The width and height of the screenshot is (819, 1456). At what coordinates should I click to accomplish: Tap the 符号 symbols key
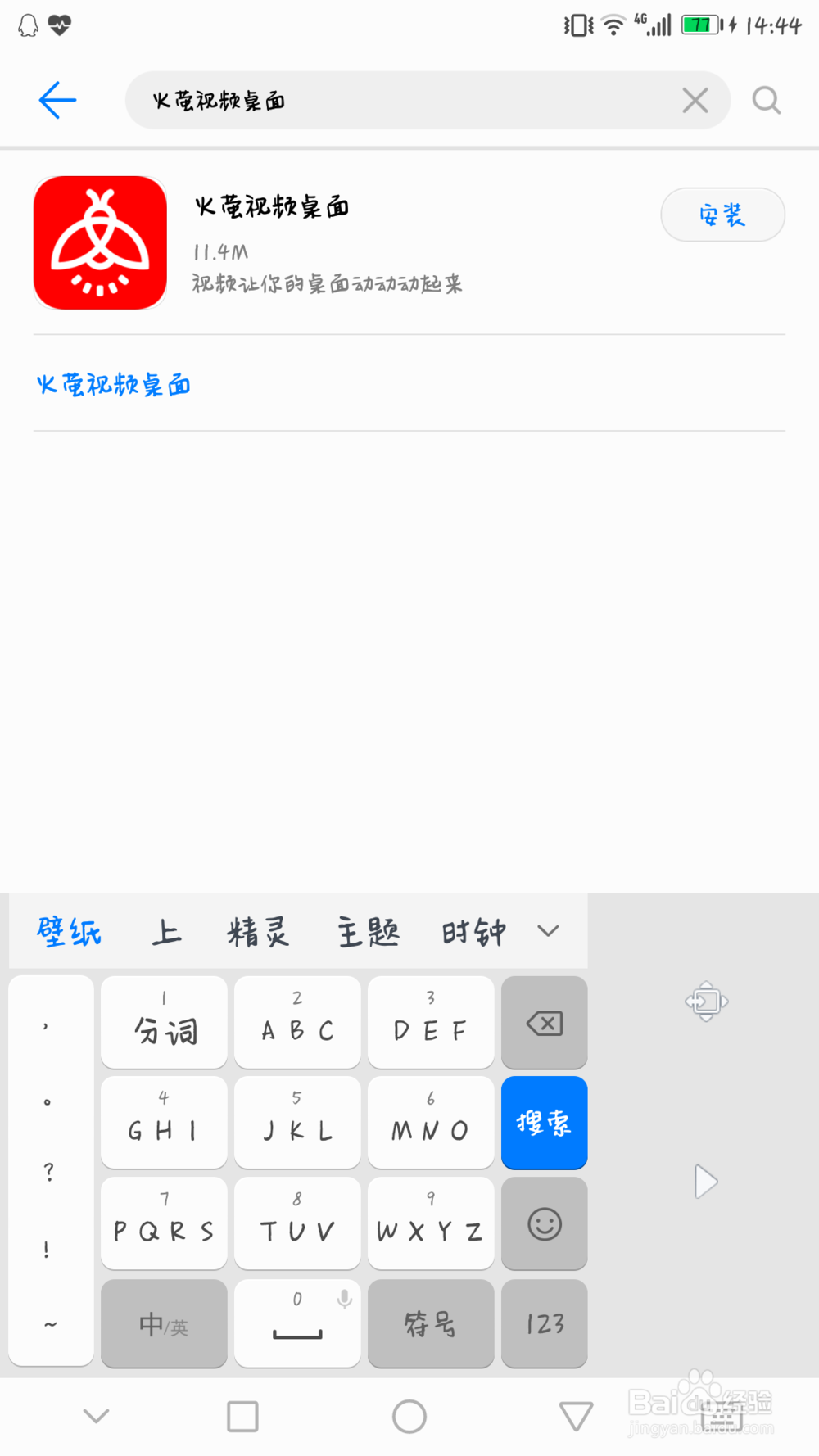[431, 1324]
